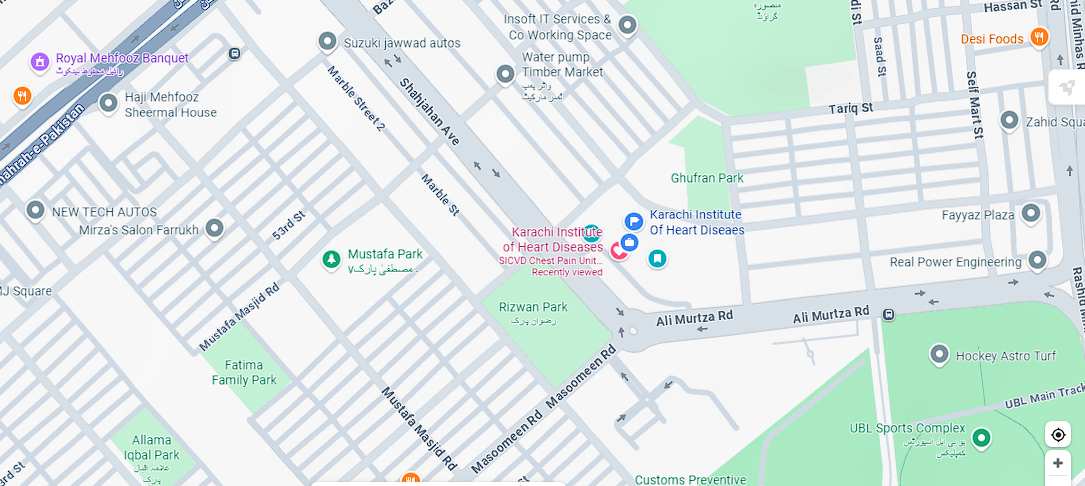Viewport: 1085px width, 486px height.
Task: Select Haji Mehfooz Sheermal House marker
Action: click(x=108, y=103)
